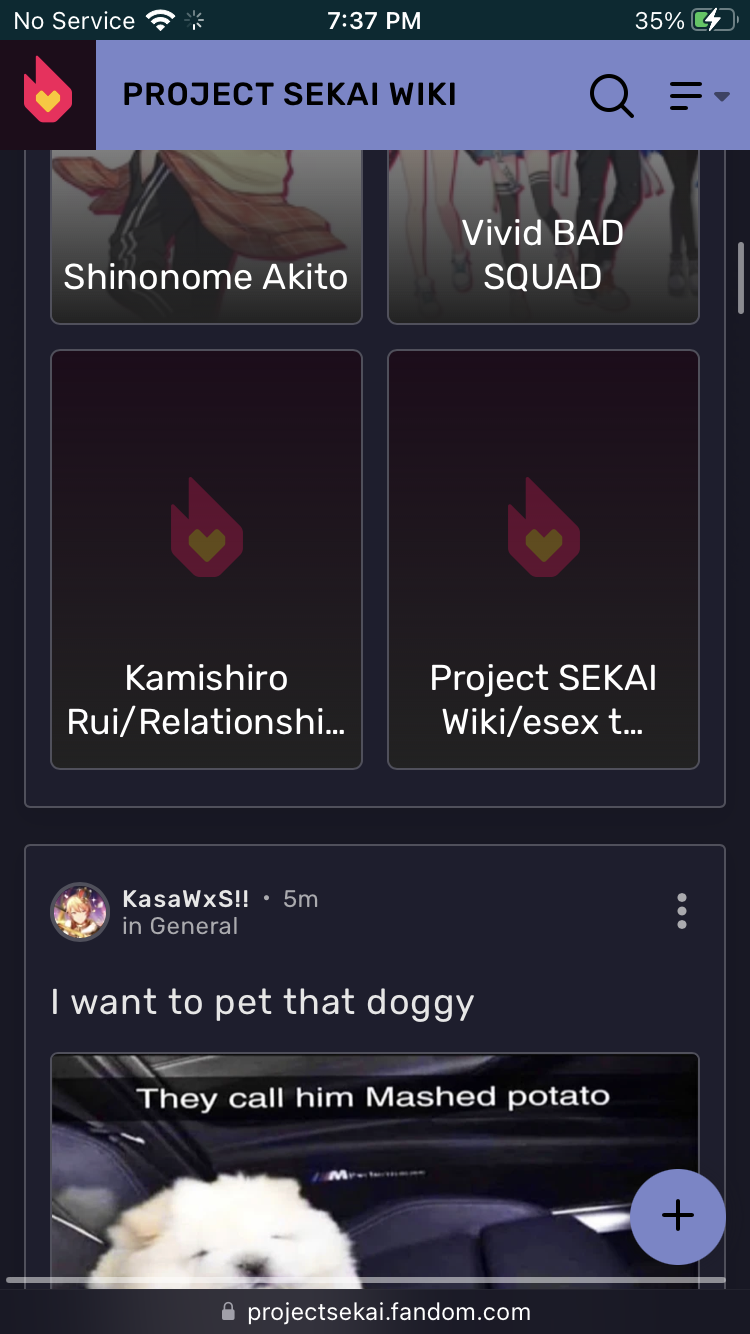Open the Mashed potato dog post image
Viewport: 750px width, 1334px height.
coord(340,1170)
